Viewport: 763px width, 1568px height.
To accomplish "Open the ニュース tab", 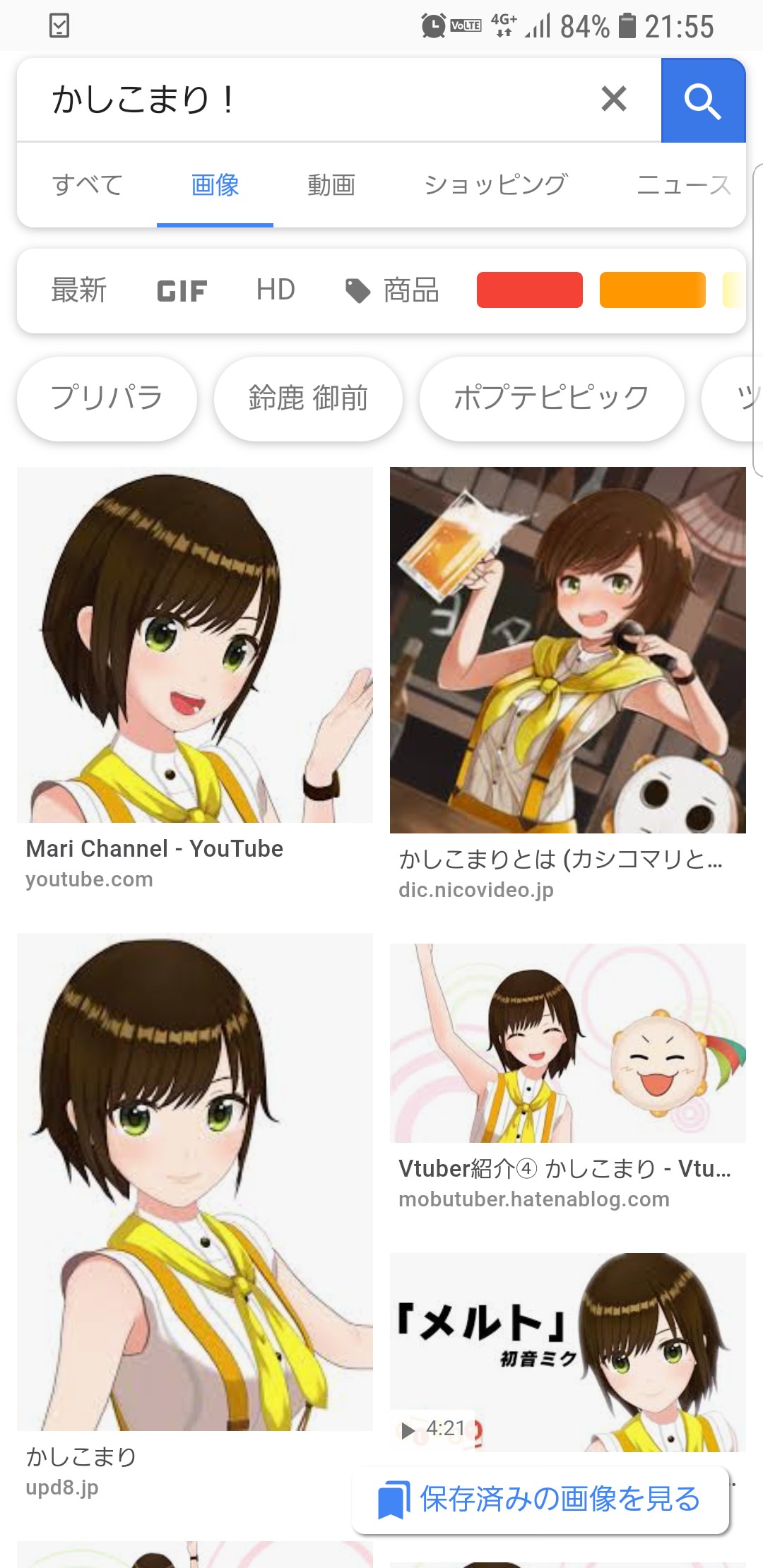I will pyautogui.click(x=682, y=185).
